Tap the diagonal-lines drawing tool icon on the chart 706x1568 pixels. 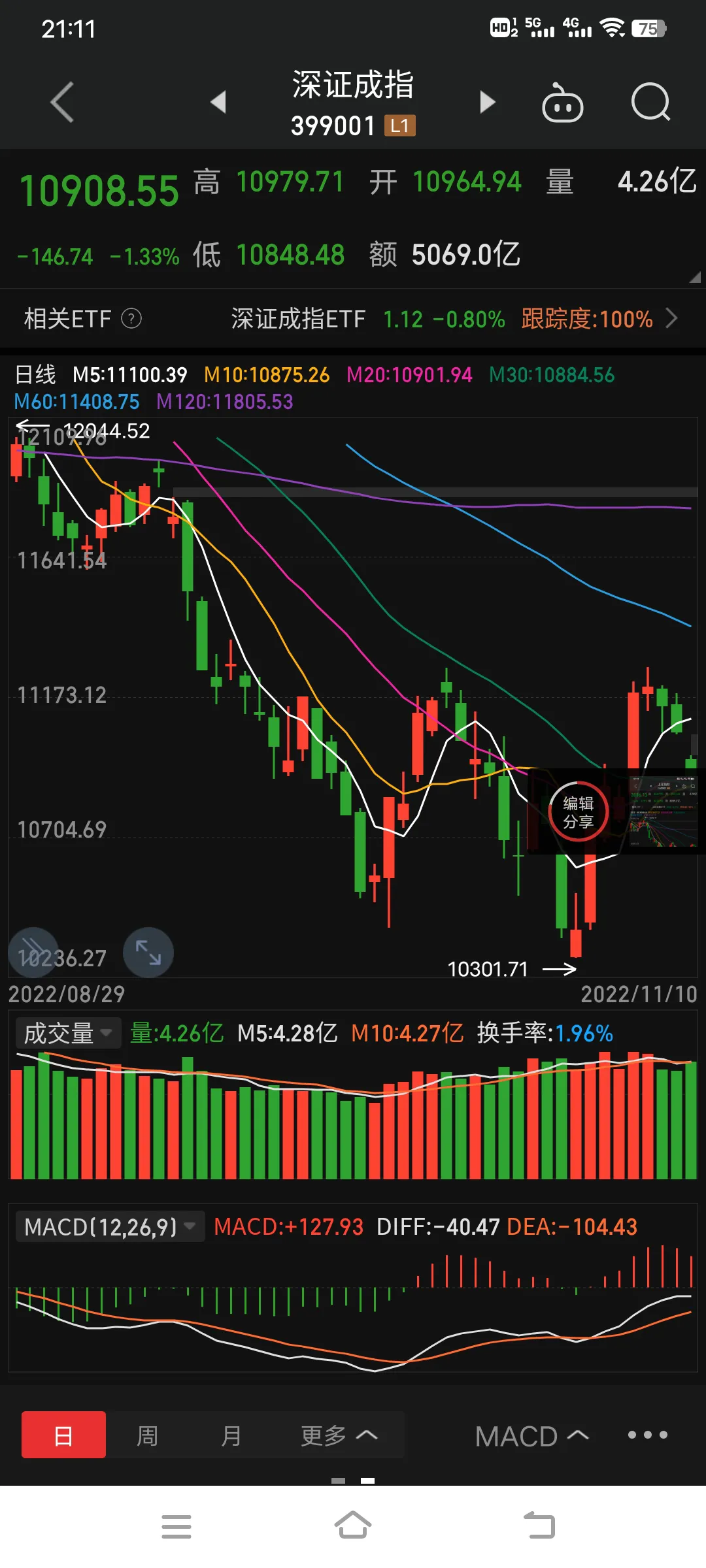tap(33, 952)
